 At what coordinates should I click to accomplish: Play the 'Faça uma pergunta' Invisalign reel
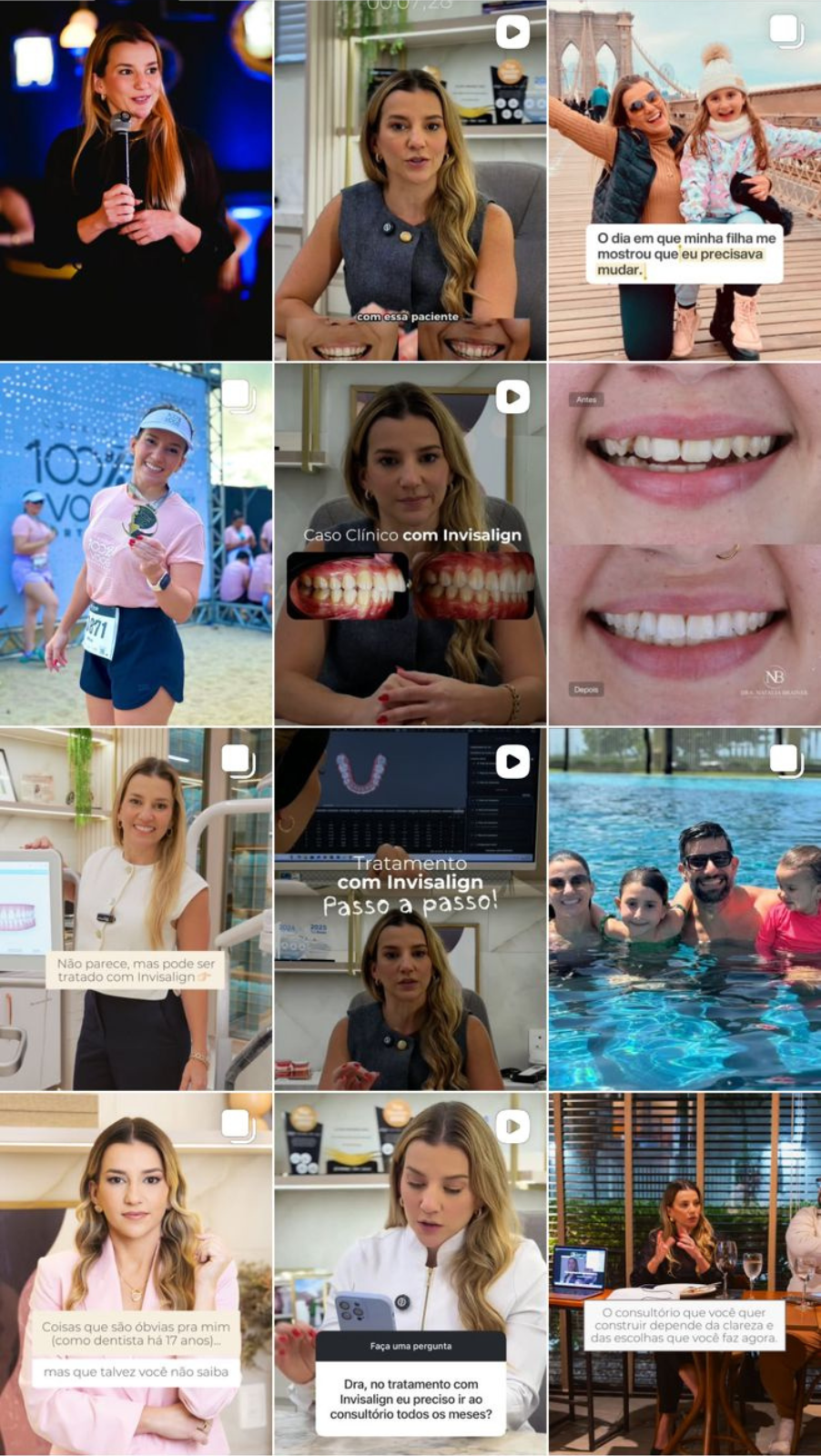point(410,1272)
